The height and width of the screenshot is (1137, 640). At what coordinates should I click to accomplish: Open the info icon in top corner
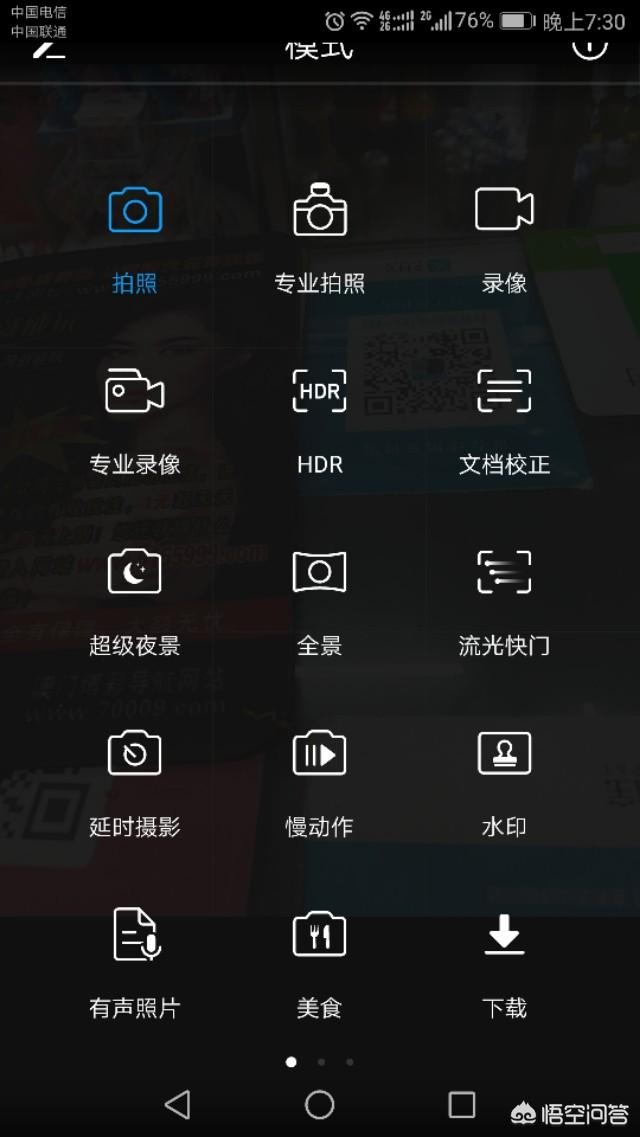coord(589,46)
